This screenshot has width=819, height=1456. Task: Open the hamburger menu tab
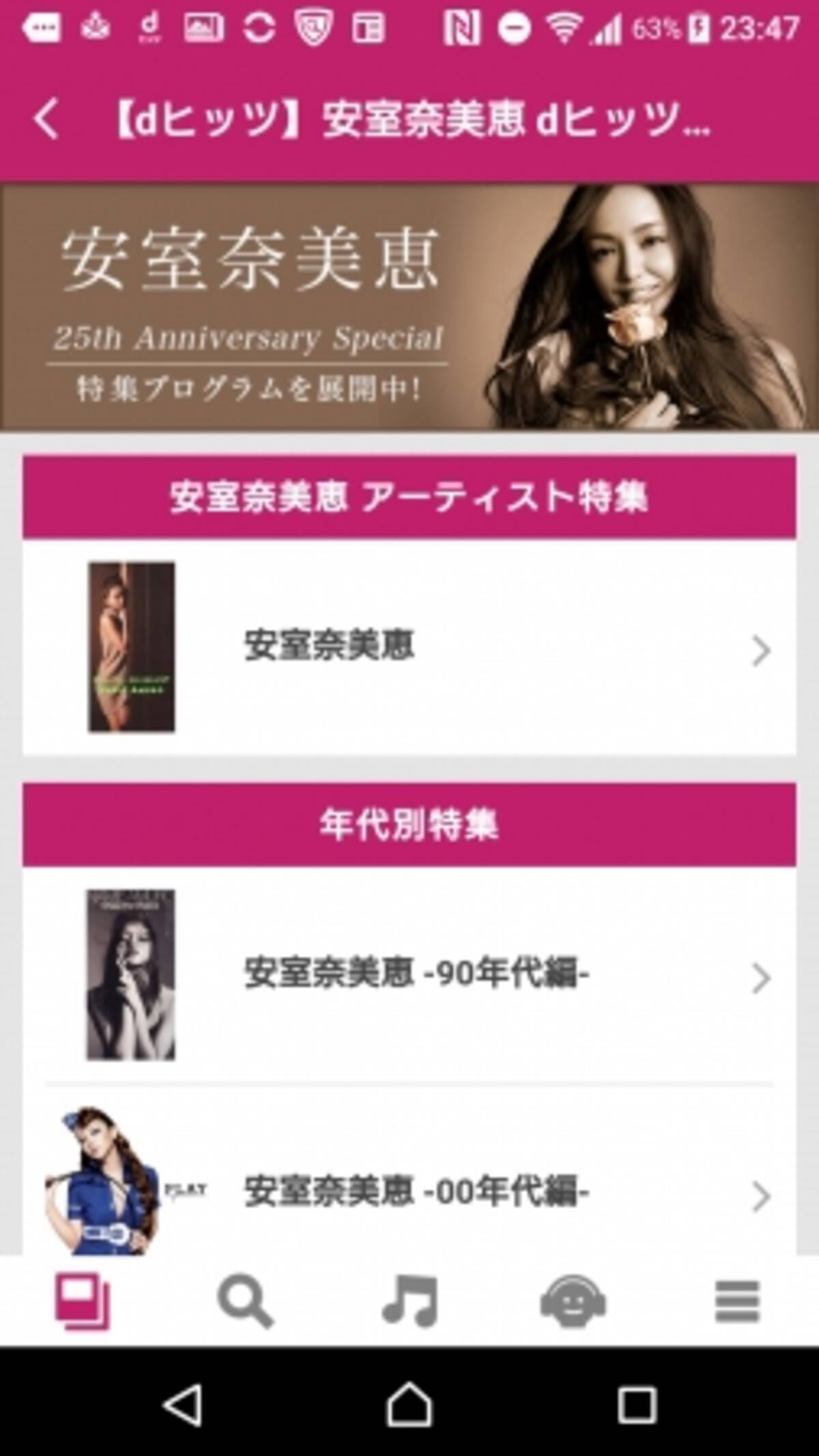(737, 1302)
